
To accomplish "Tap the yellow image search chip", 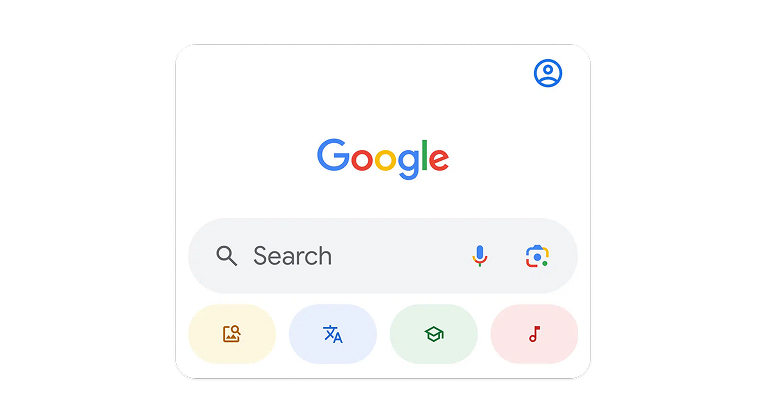I will pos(232,334).
